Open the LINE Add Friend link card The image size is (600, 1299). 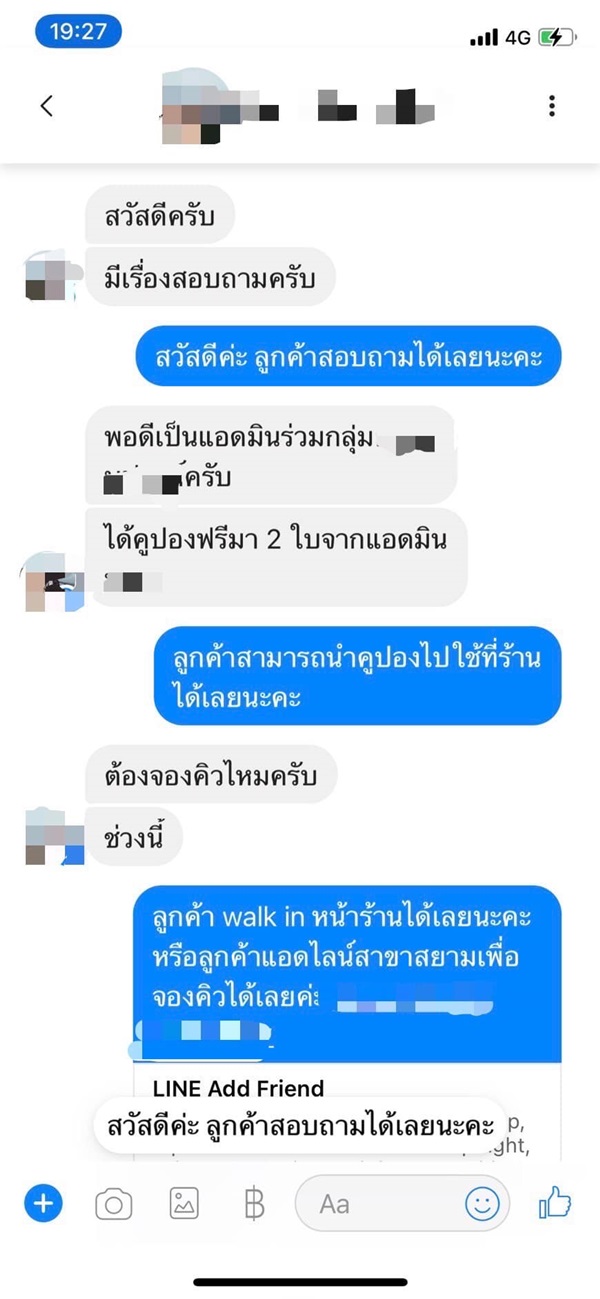click(x=240, y=1088)
